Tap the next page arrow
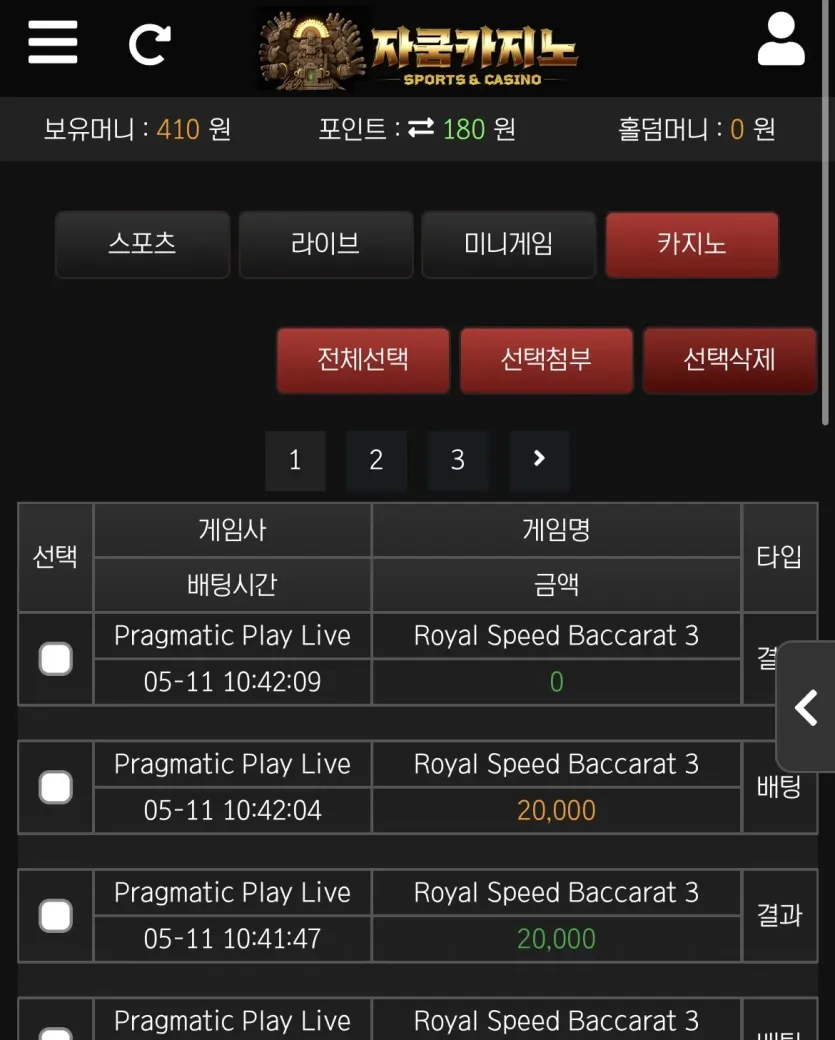Image resolution: width=835 pixels, height=1040 pixels. click(x=539, y=460)
